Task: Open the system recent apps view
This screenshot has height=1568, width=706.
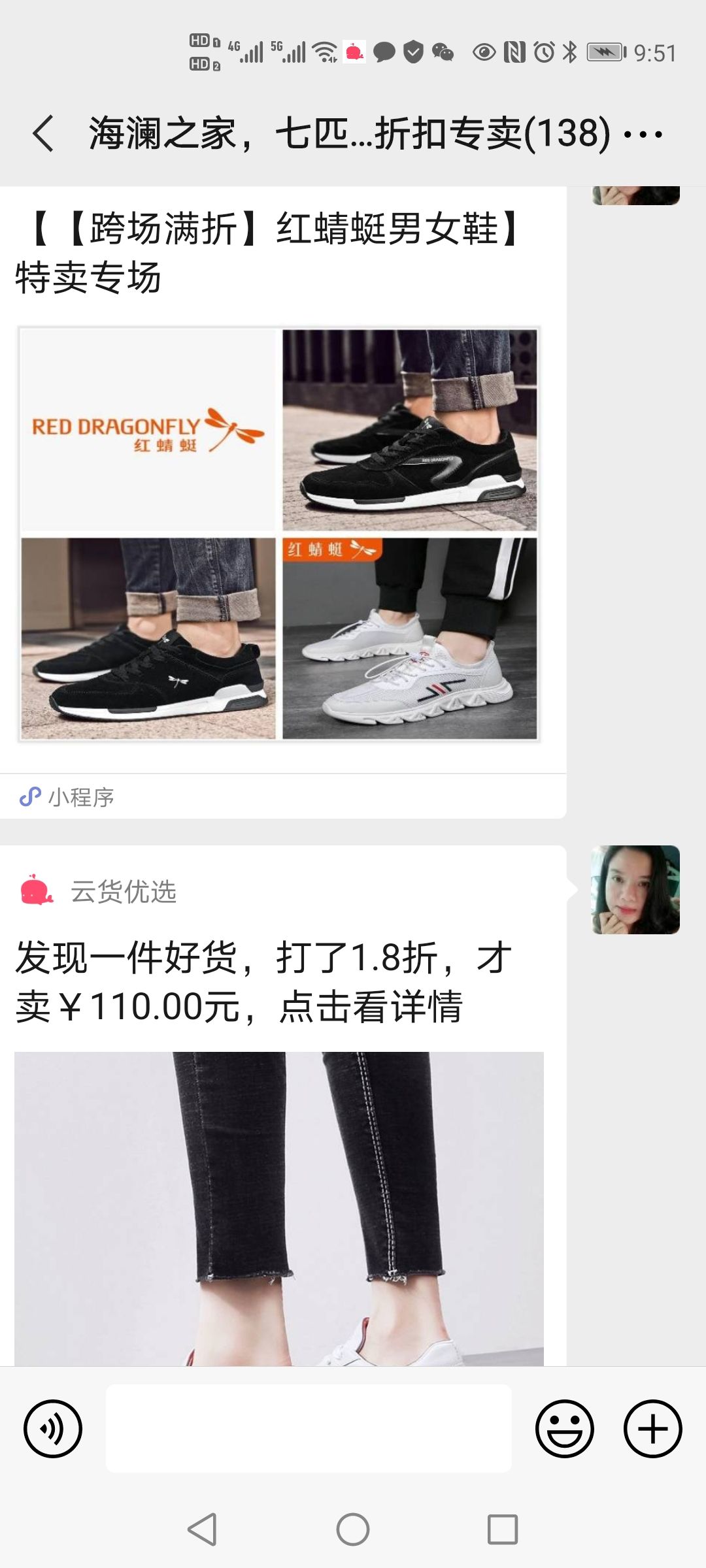Action: click(502, 1529)
